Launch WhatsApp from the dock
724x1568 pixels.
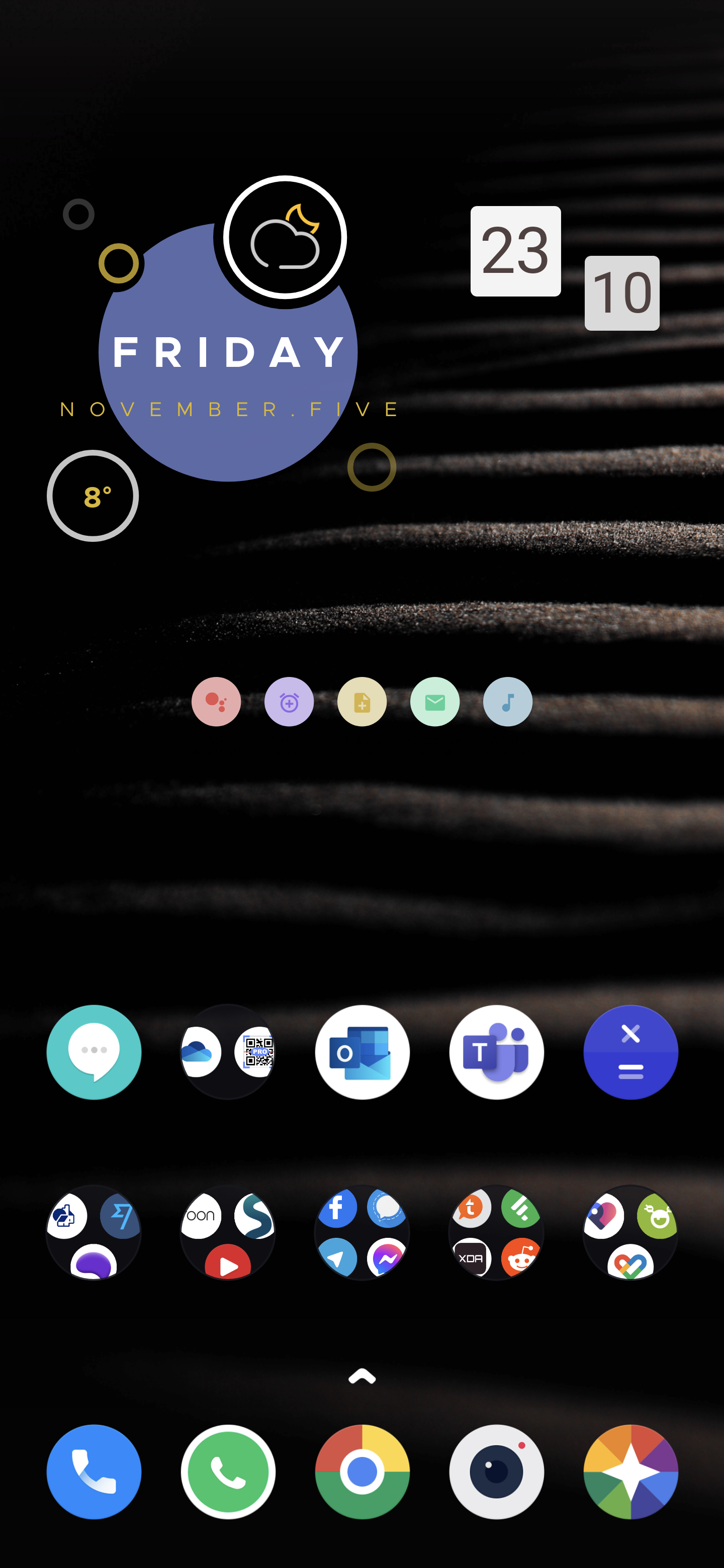[x=228, y=1471]
